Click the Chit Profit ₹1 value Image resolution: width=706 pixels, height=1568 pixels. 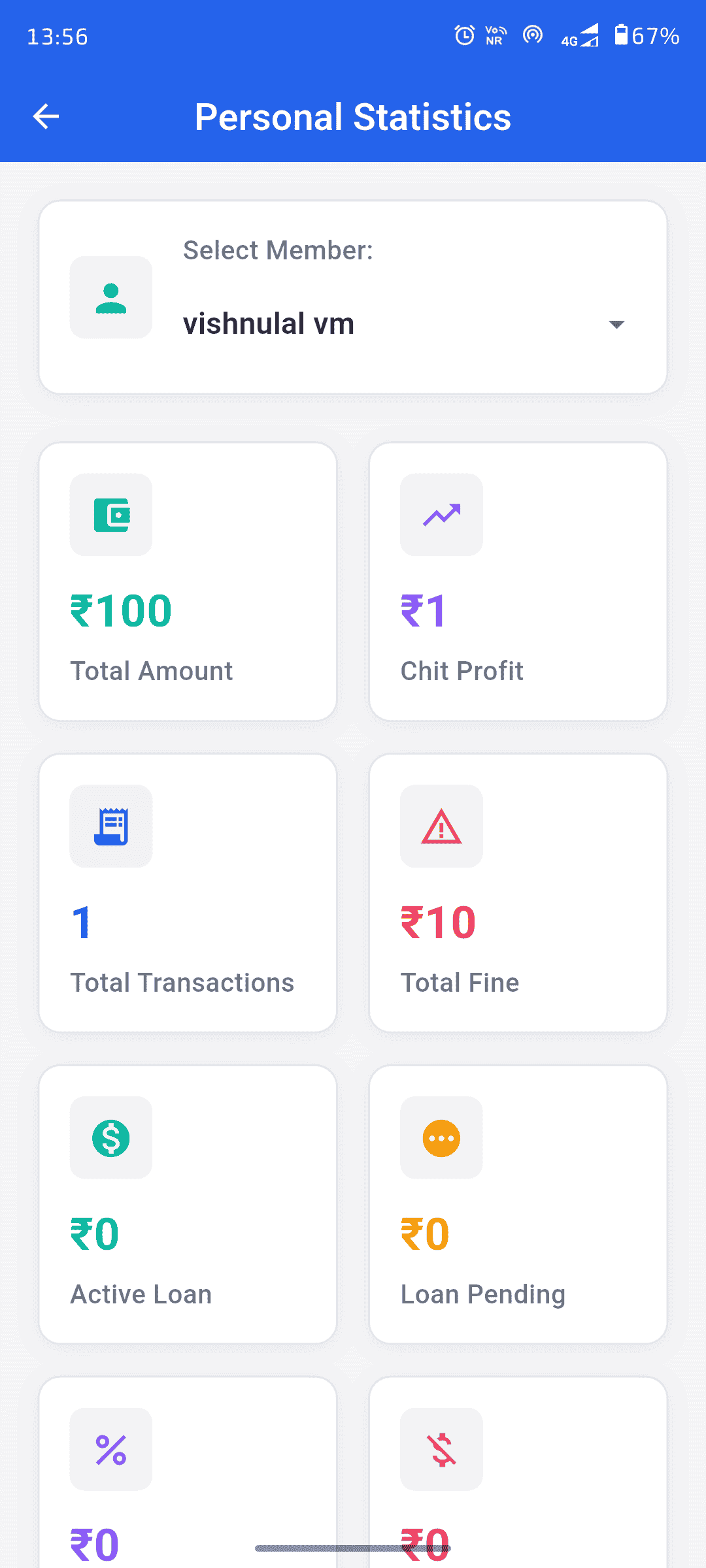[423, 611]
